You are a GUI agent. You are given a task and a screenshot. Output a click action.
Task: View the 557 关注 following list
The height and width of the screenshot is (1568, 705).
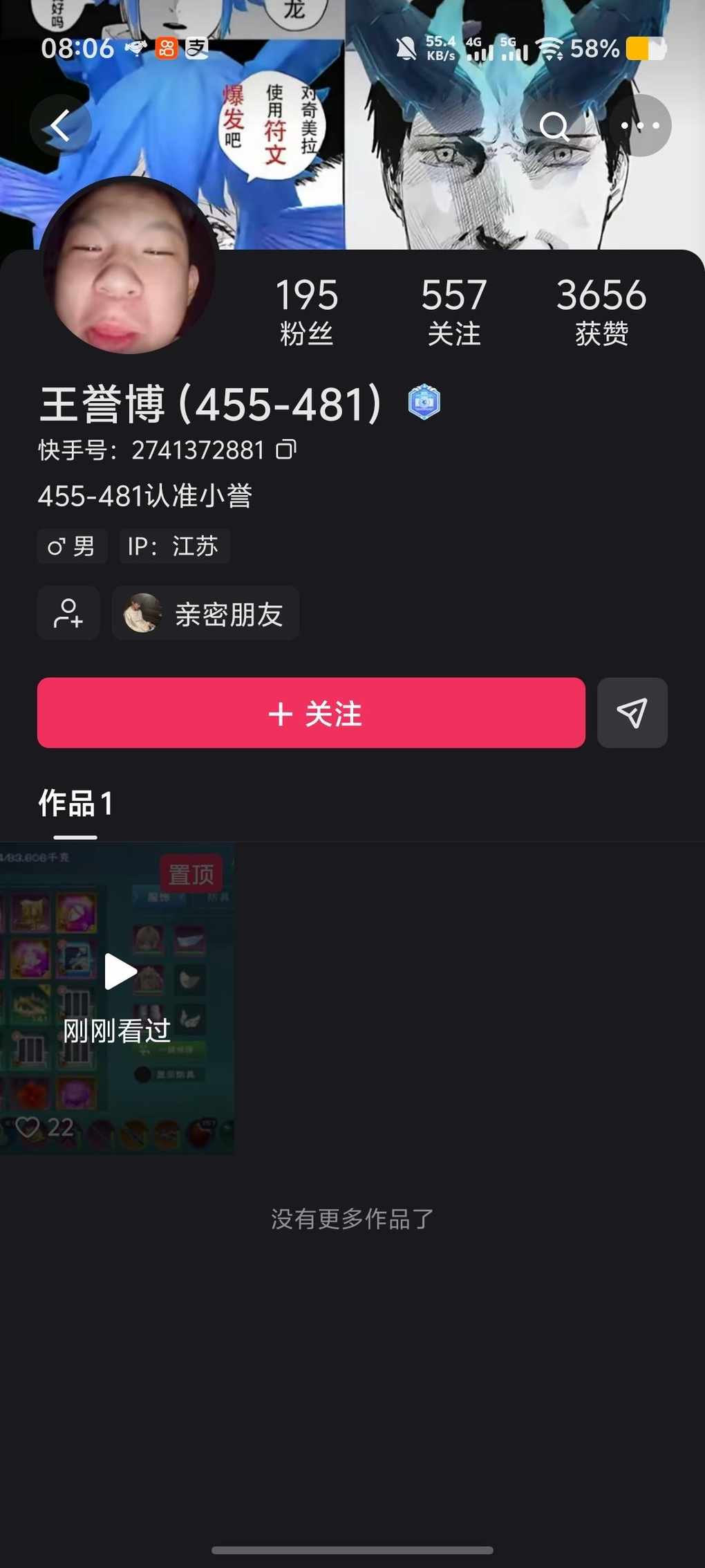point(453,311)
